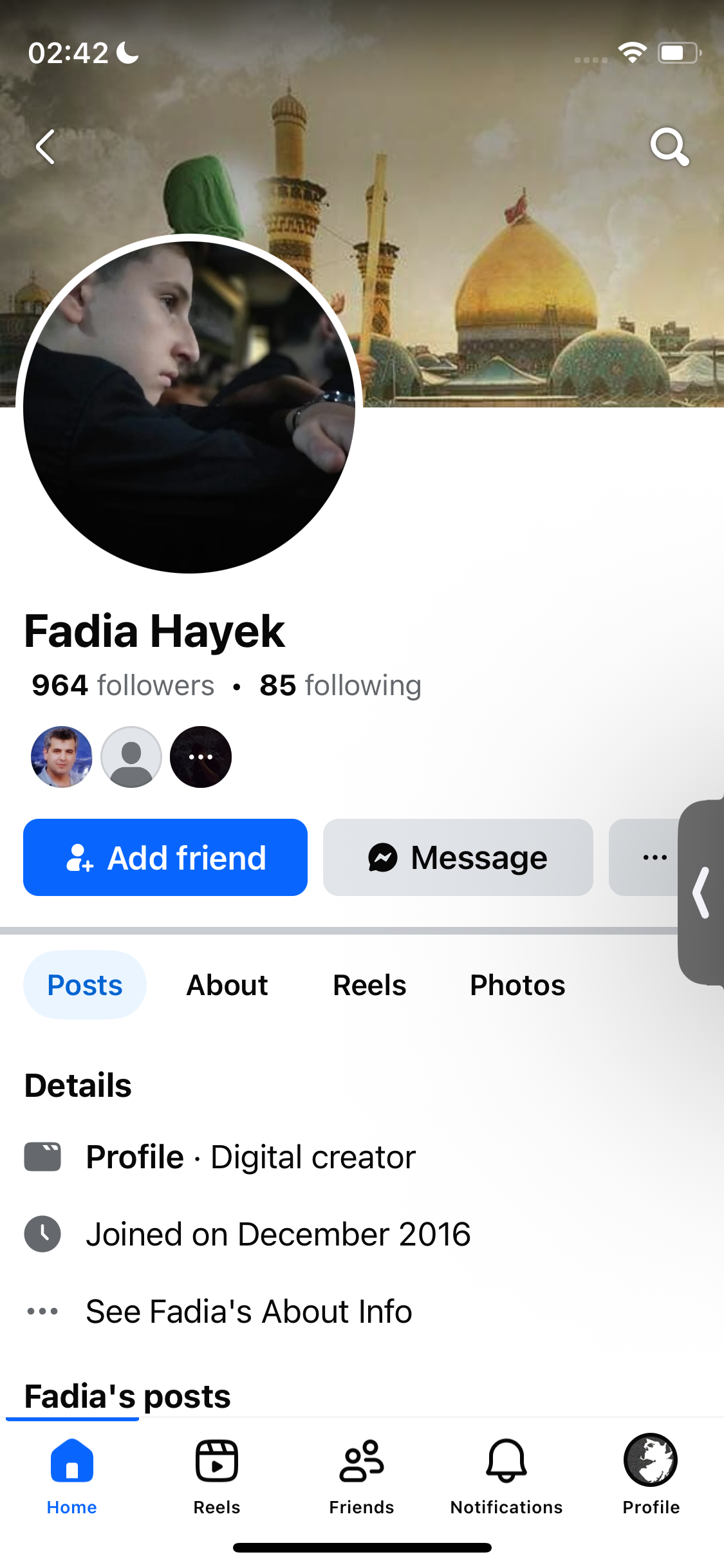Switch to the About tab
The height and width of the screenshot is (1568, 724).
click(x=227, y=985)
